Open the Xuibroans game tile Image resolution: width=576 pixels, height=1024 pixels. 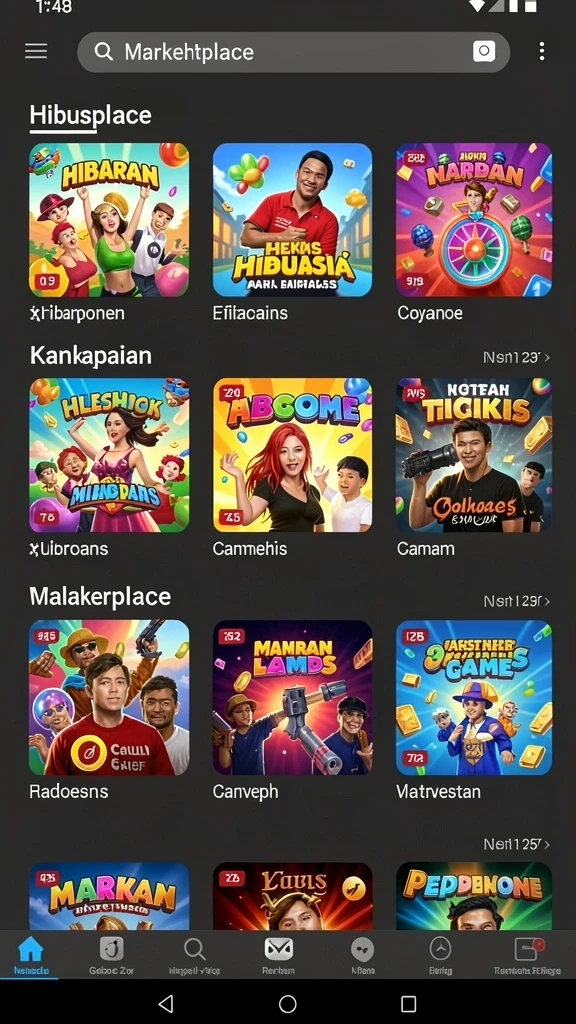click(x=109, y=455)
